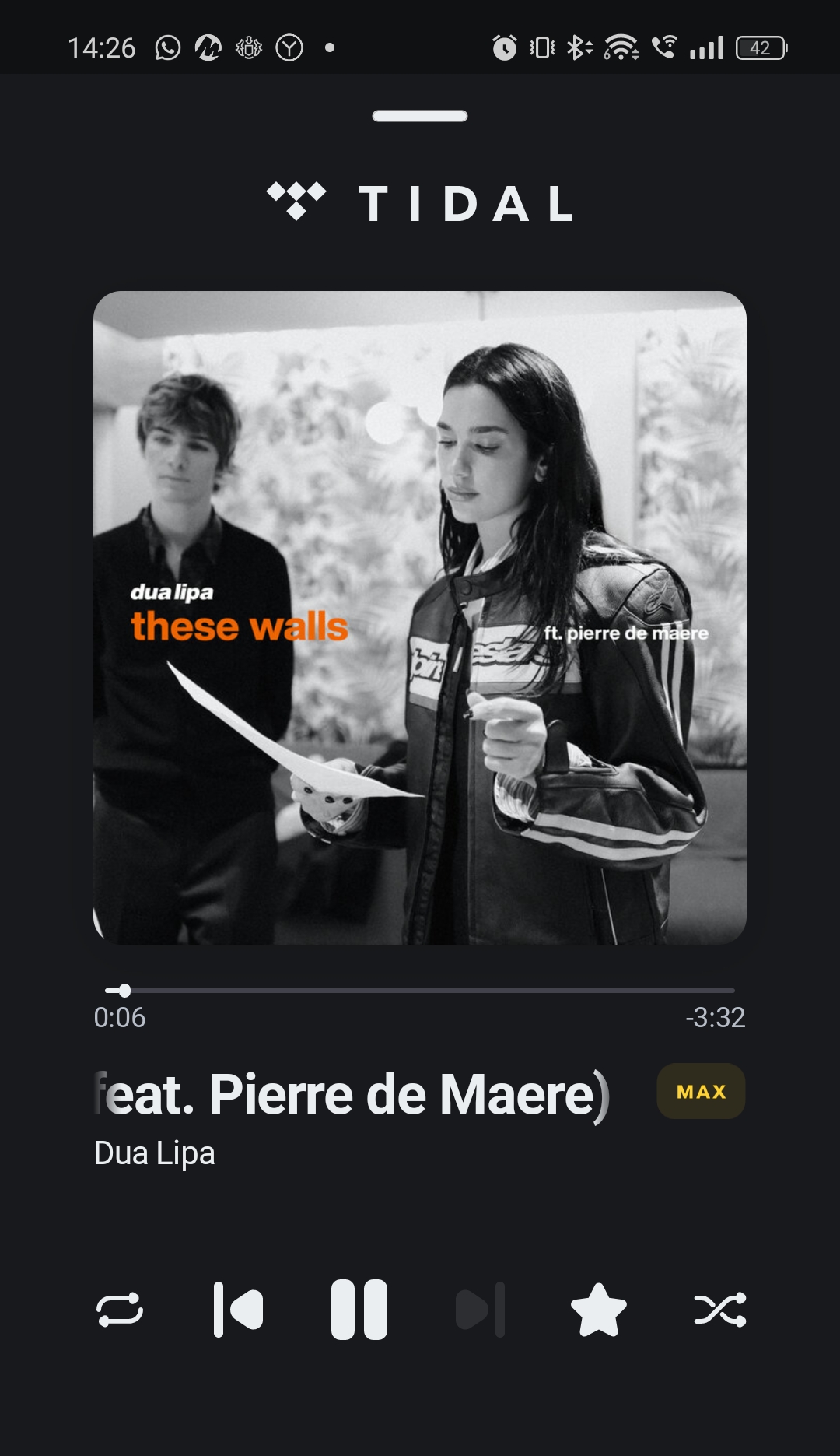Toggle shuffle playback
The height and width of the screenshot is (1456, 840).
(720, 1310)
